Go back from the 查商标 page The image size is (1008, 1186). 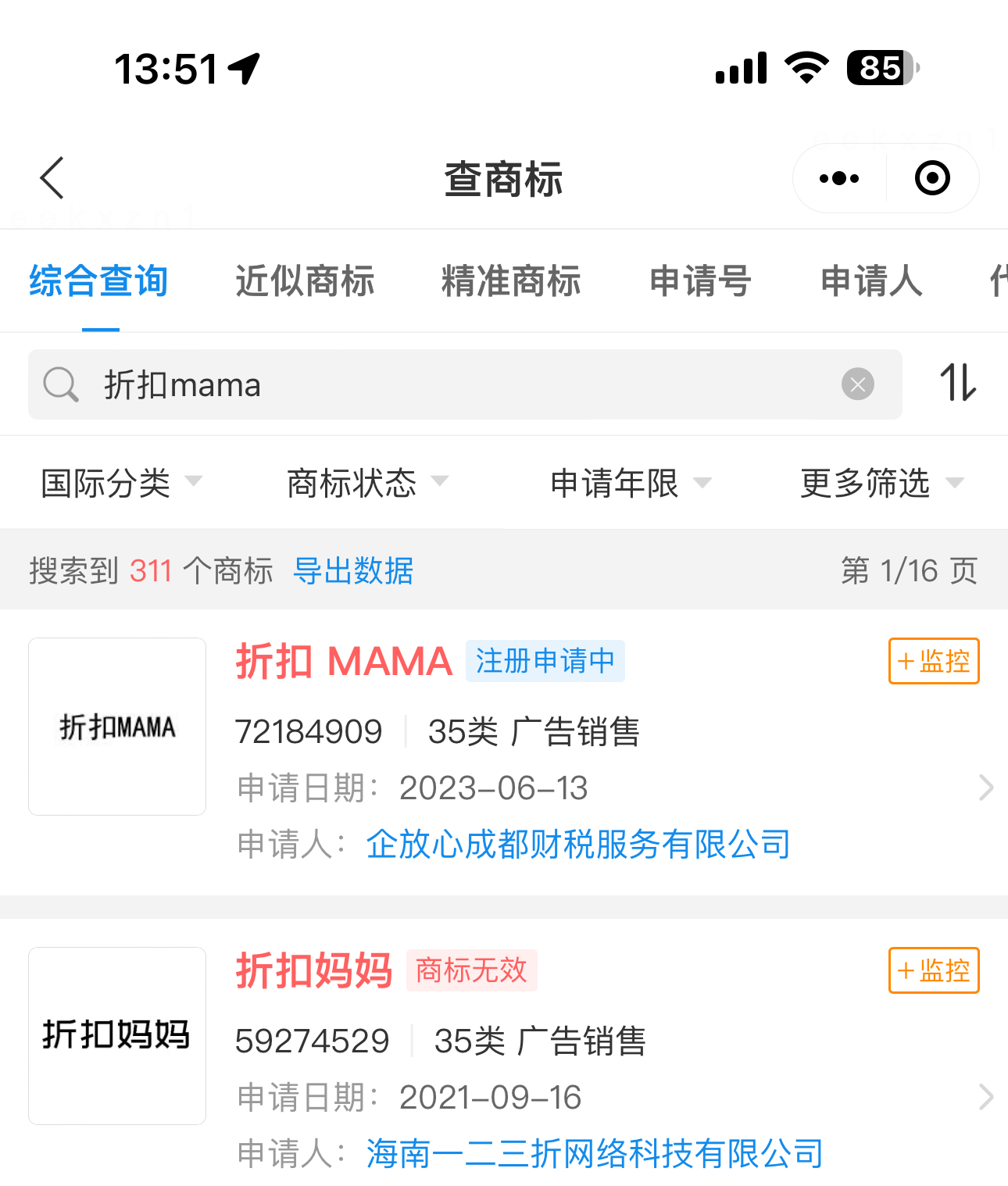tap(52, 178)
